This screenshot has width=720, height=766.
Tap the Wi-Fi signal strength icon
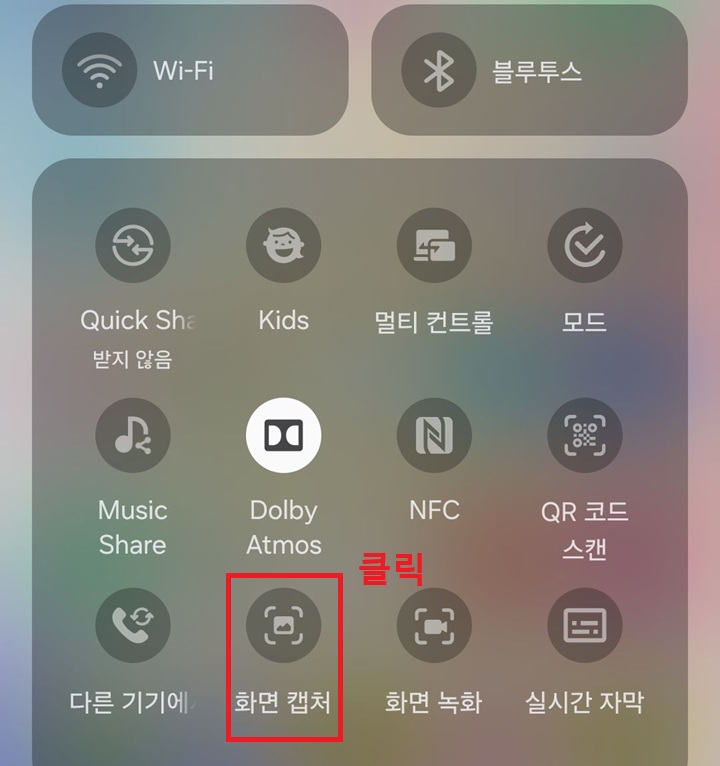click(x=98, y=71)
